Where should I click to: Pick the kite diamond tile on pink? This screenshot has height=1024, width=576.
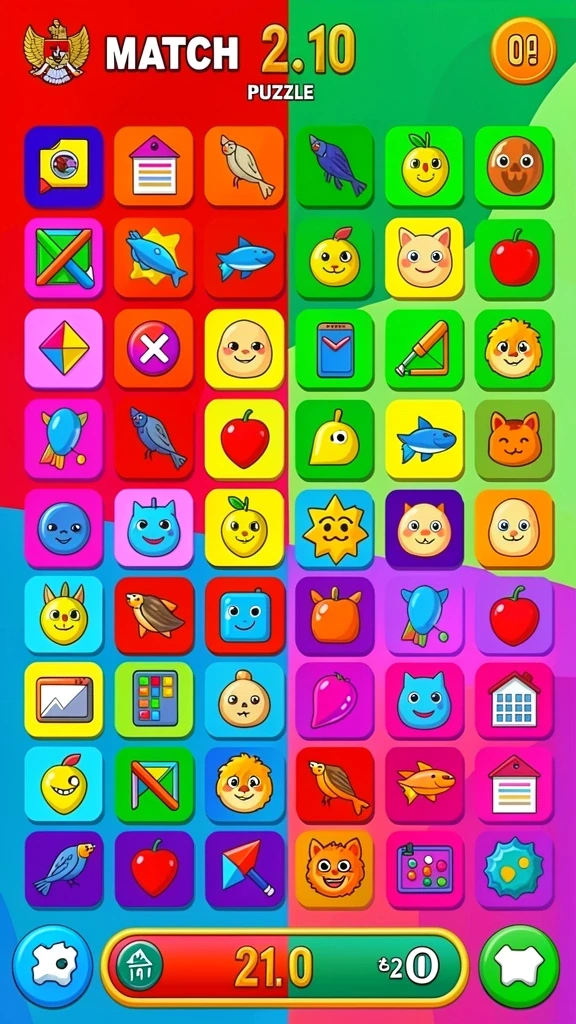[x=63, y=347]
